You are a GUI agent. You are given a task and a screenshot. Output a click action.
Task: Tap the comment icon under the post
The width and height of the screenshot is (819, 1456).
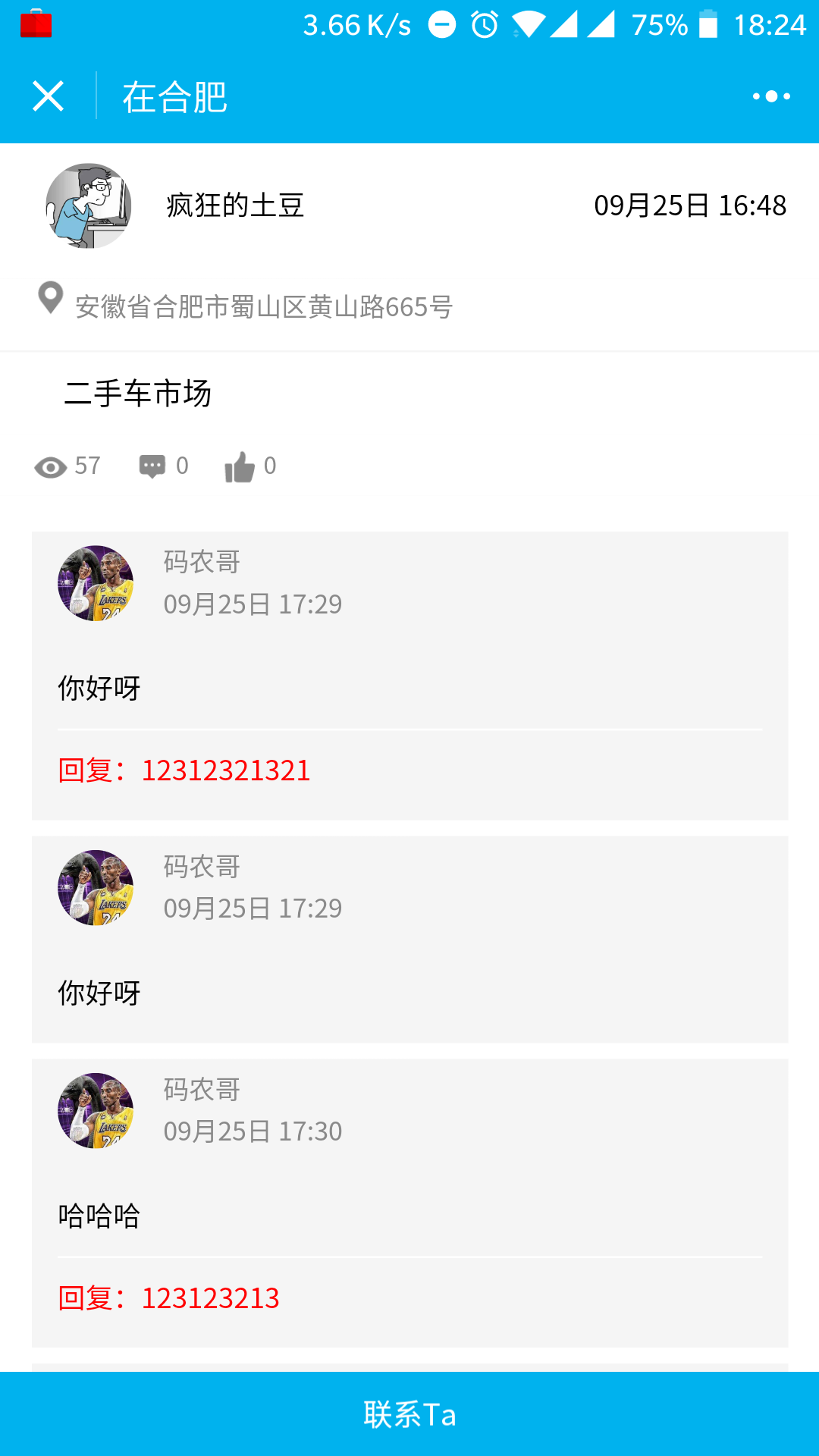[x=152, y=466]
